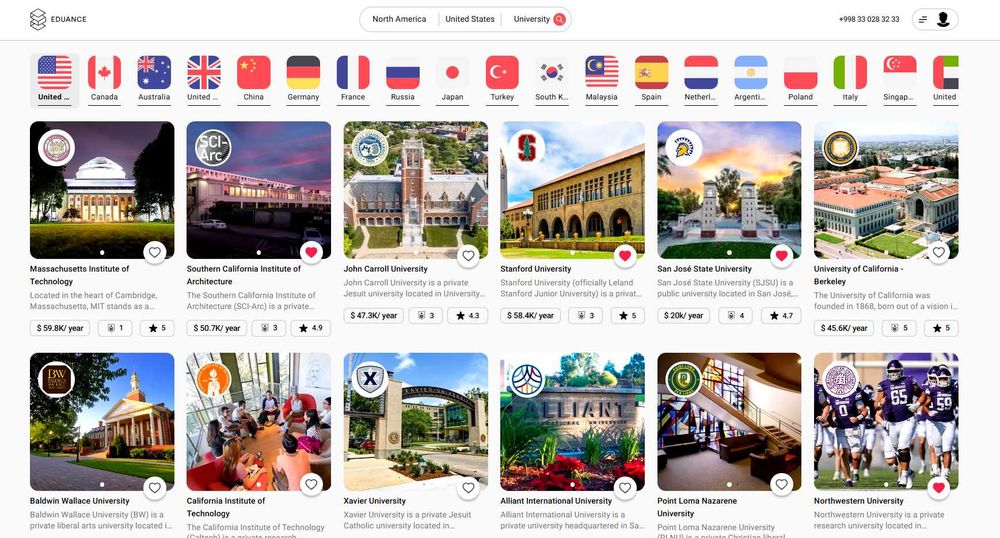Select the Canada flag tab
Screen dimensions: 1000x538
tap(104, 78)
